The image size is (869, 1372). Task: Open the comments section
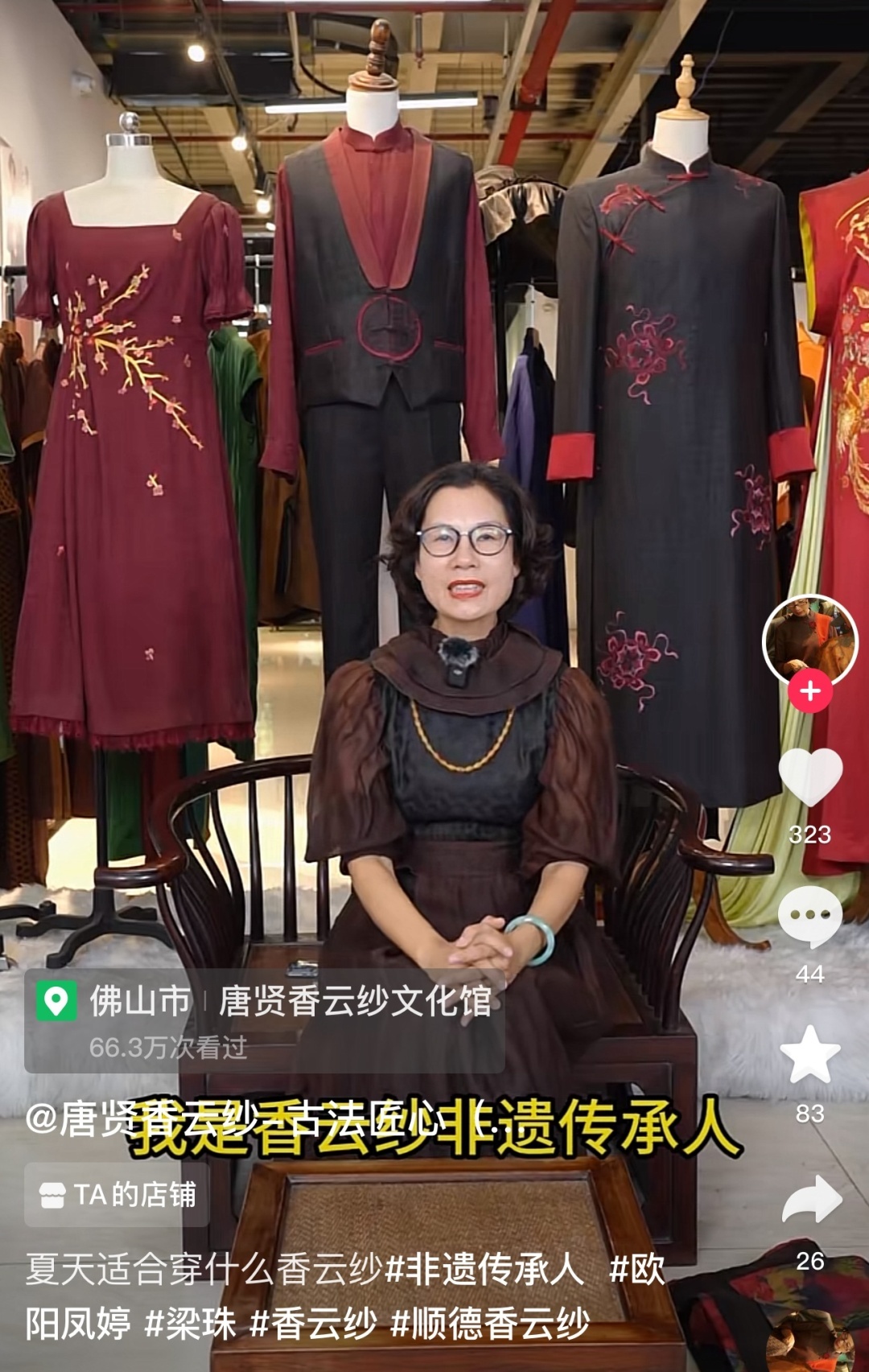click(809, 916)
